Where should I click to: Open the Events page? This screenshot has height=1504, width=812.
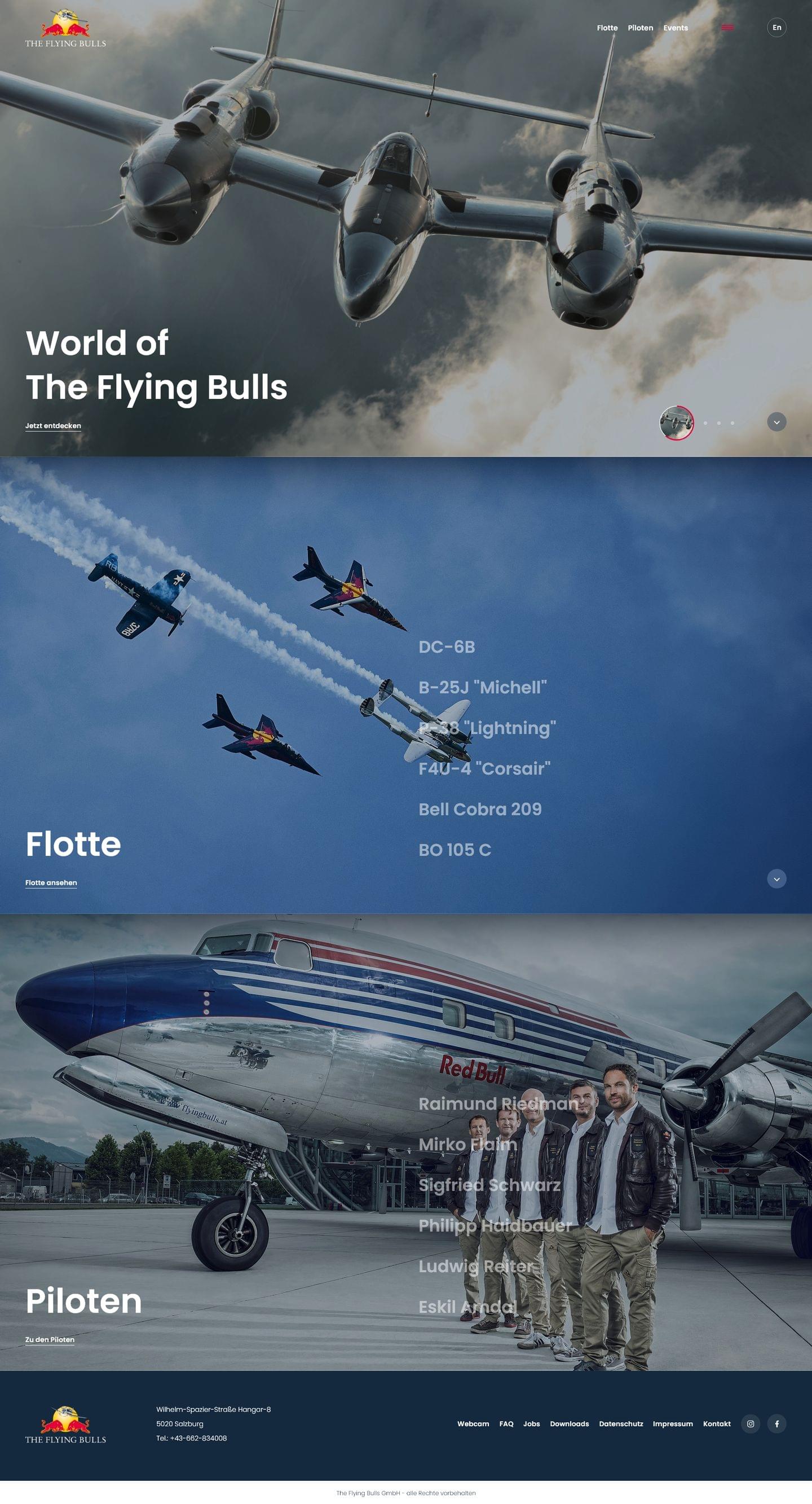[x=676, y=28]
